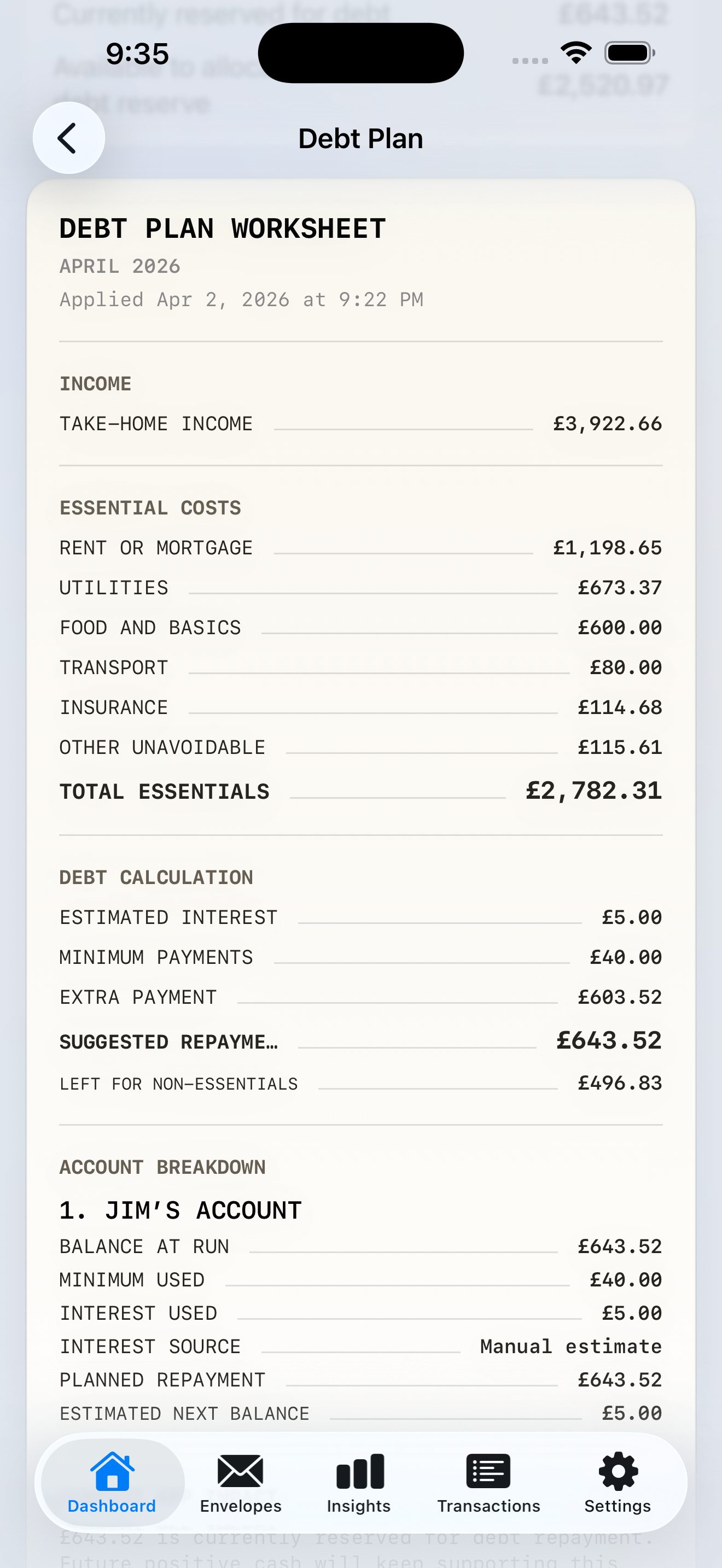722x1568 pixels.
Task: Select the Dashboard tab label
Action: pyautogui.click(x=112, y=1506)
